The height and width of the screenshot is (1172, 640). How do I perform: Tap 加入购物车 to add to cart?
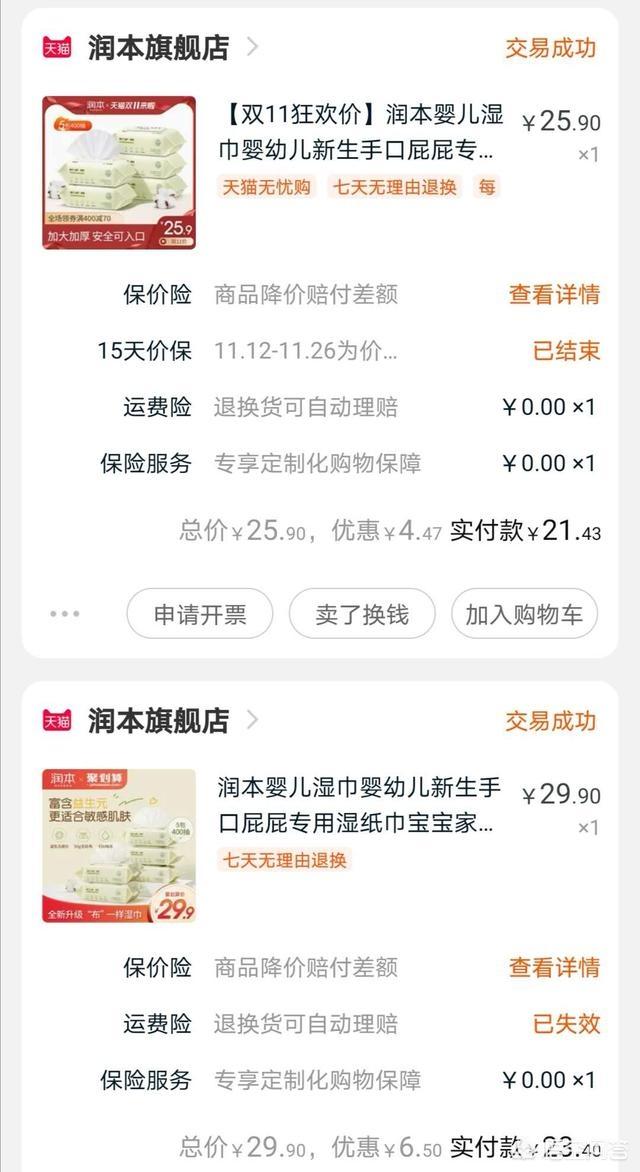(x=524, y=614)
